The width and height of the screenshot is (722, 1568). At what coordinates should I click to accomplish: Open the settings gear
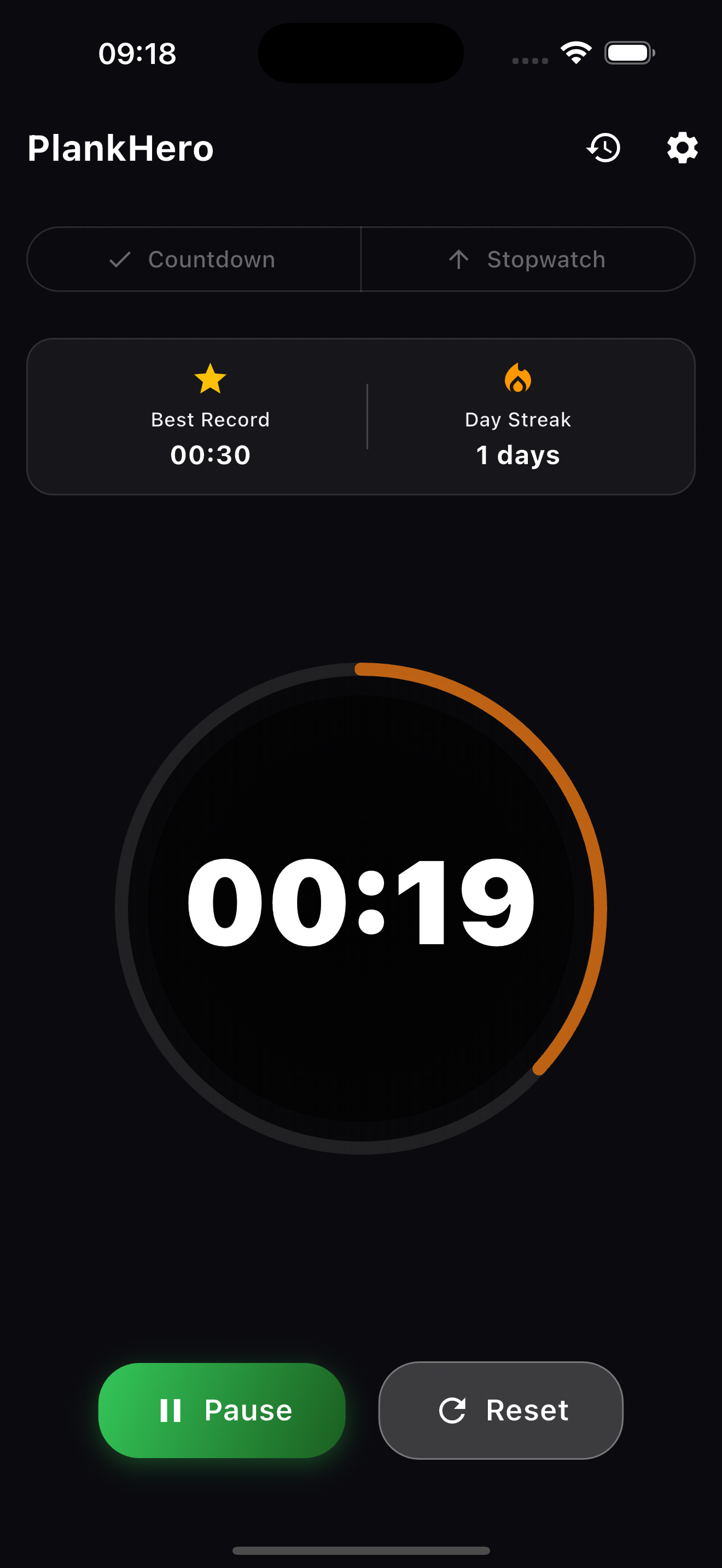[682, 148]
